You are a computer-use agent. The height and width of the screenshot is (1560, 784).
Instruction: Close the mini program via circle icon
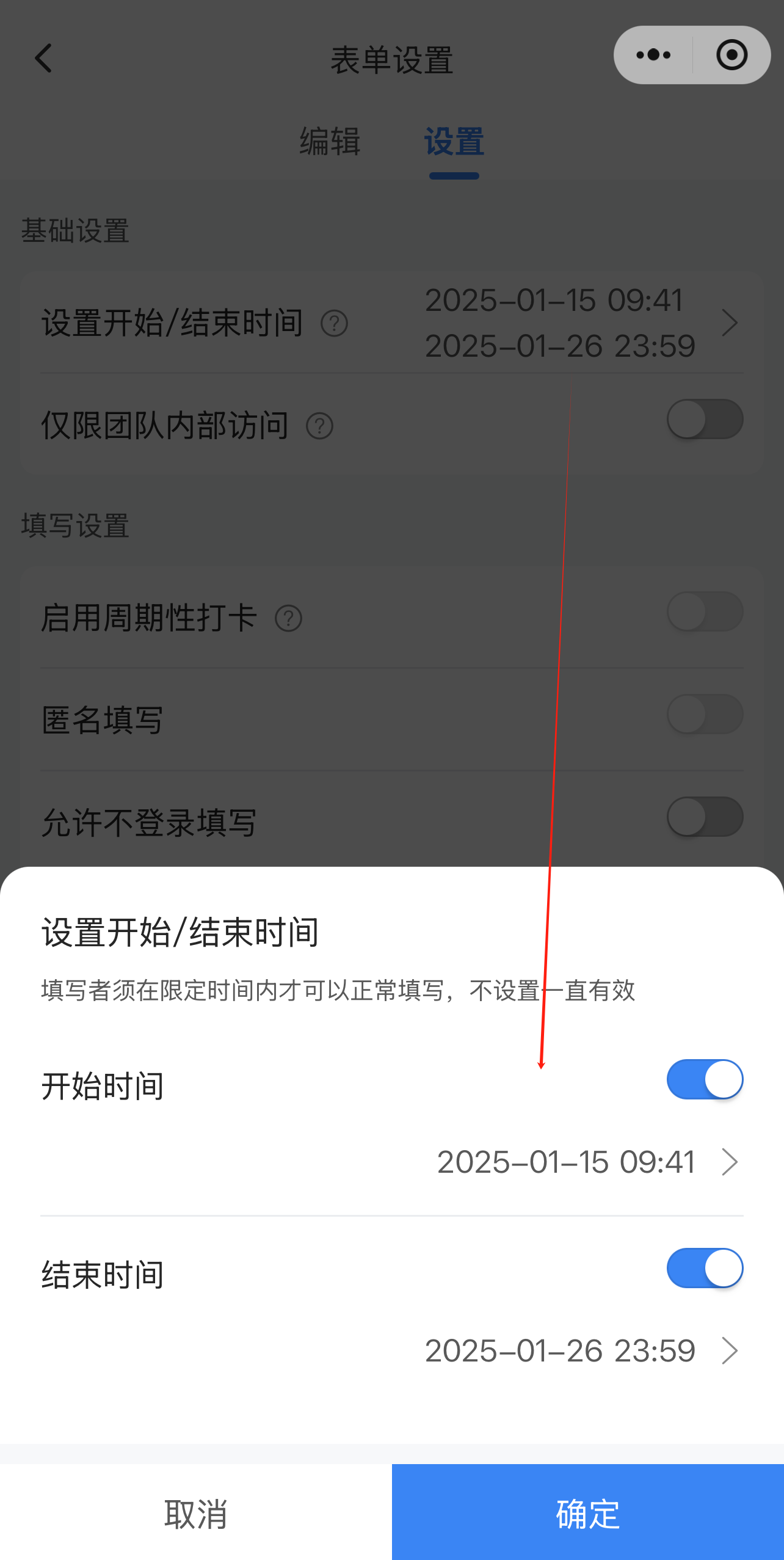(731, 55)
